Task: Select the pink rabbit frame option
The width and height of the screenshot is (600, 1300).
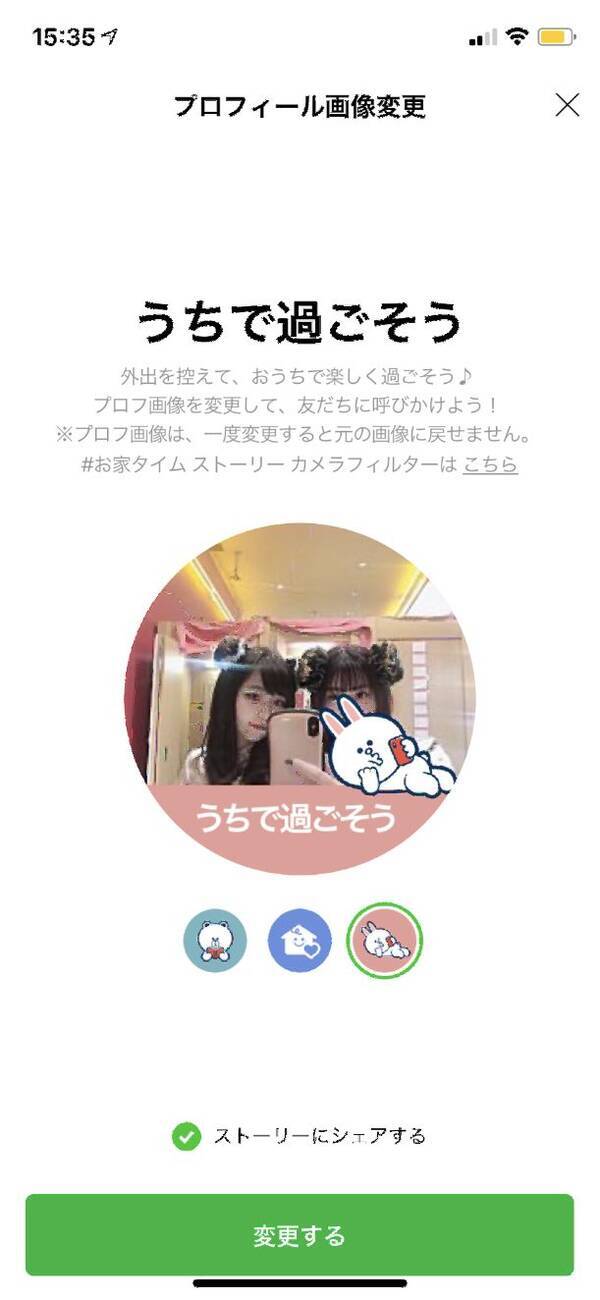Action: (x=385, y=941)
